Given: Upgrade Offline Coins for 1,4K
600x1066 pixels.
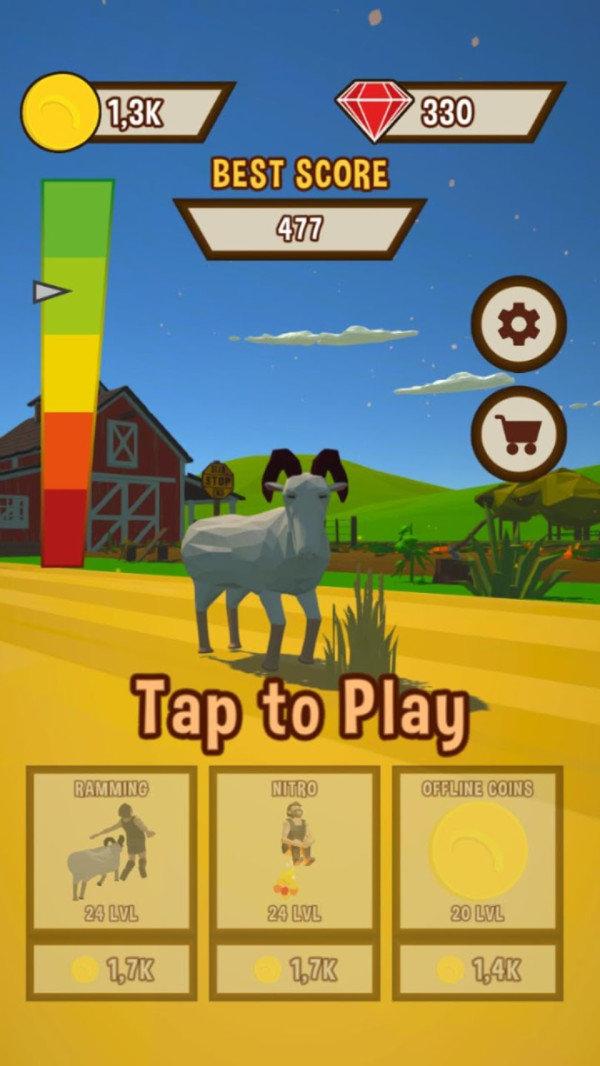Looking at the screenshot, I should pyautogui.click(x=477, y=969).
